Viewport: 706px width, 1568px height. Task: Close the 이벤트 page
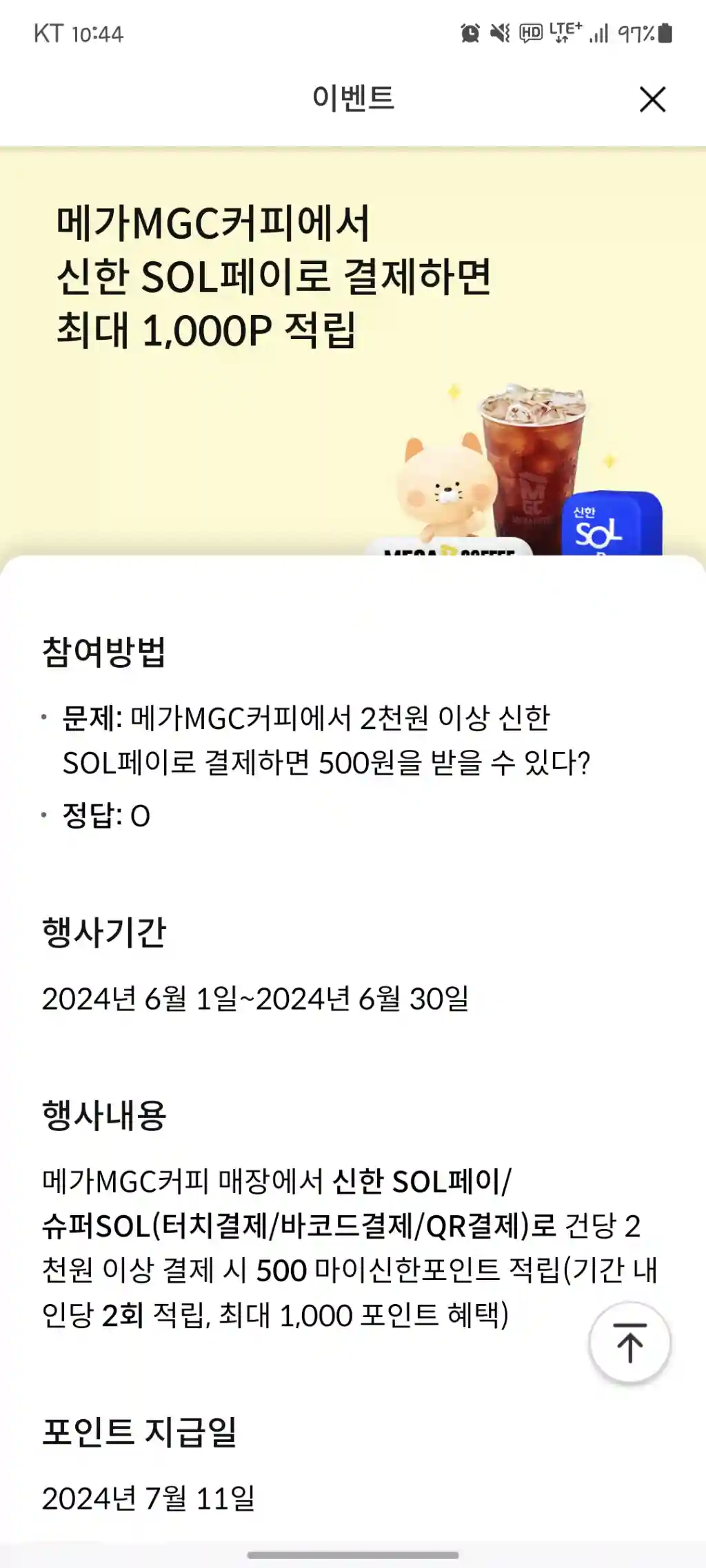pyautogui.click(x=652, y=99)
